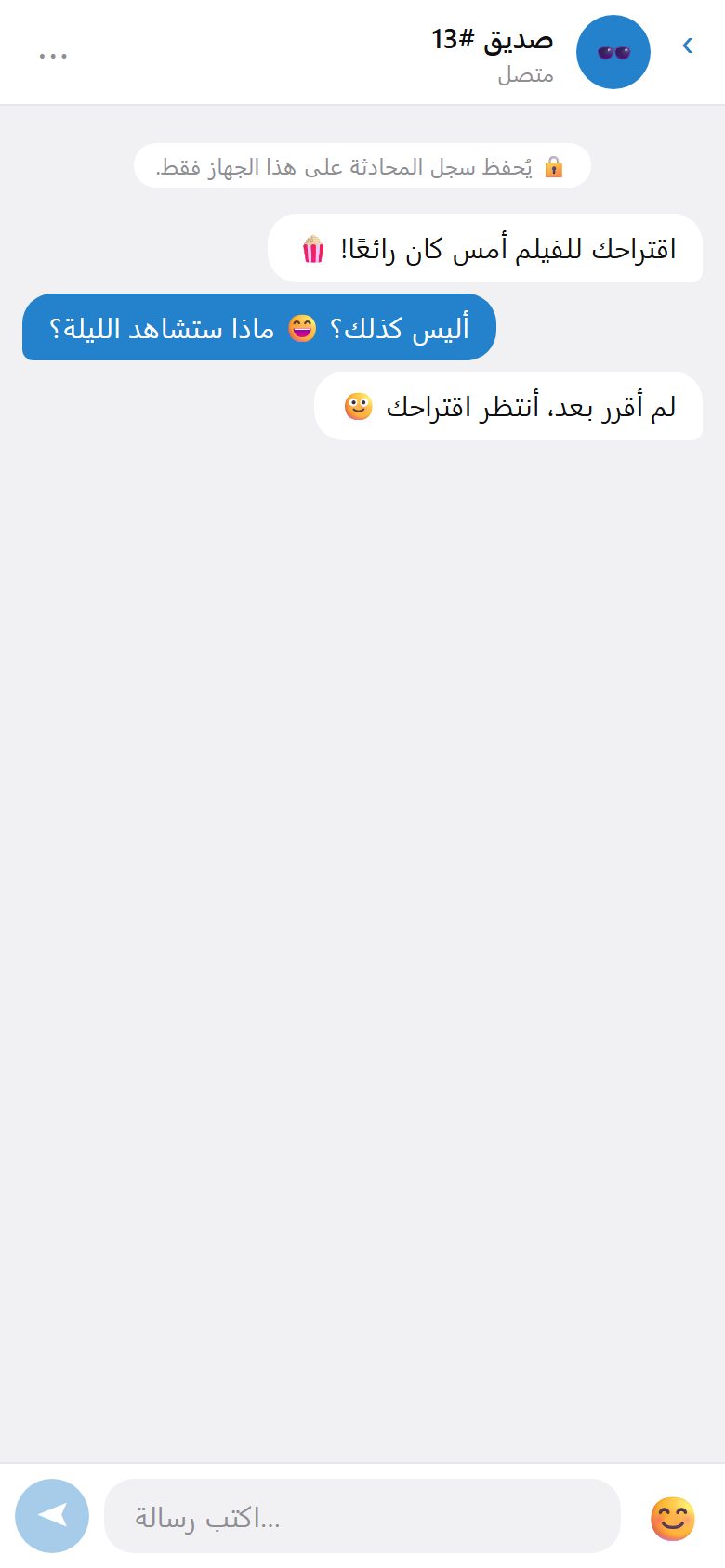
Task: Focus the اكتب رسالة message field
Action: (x=362, y=1516)
